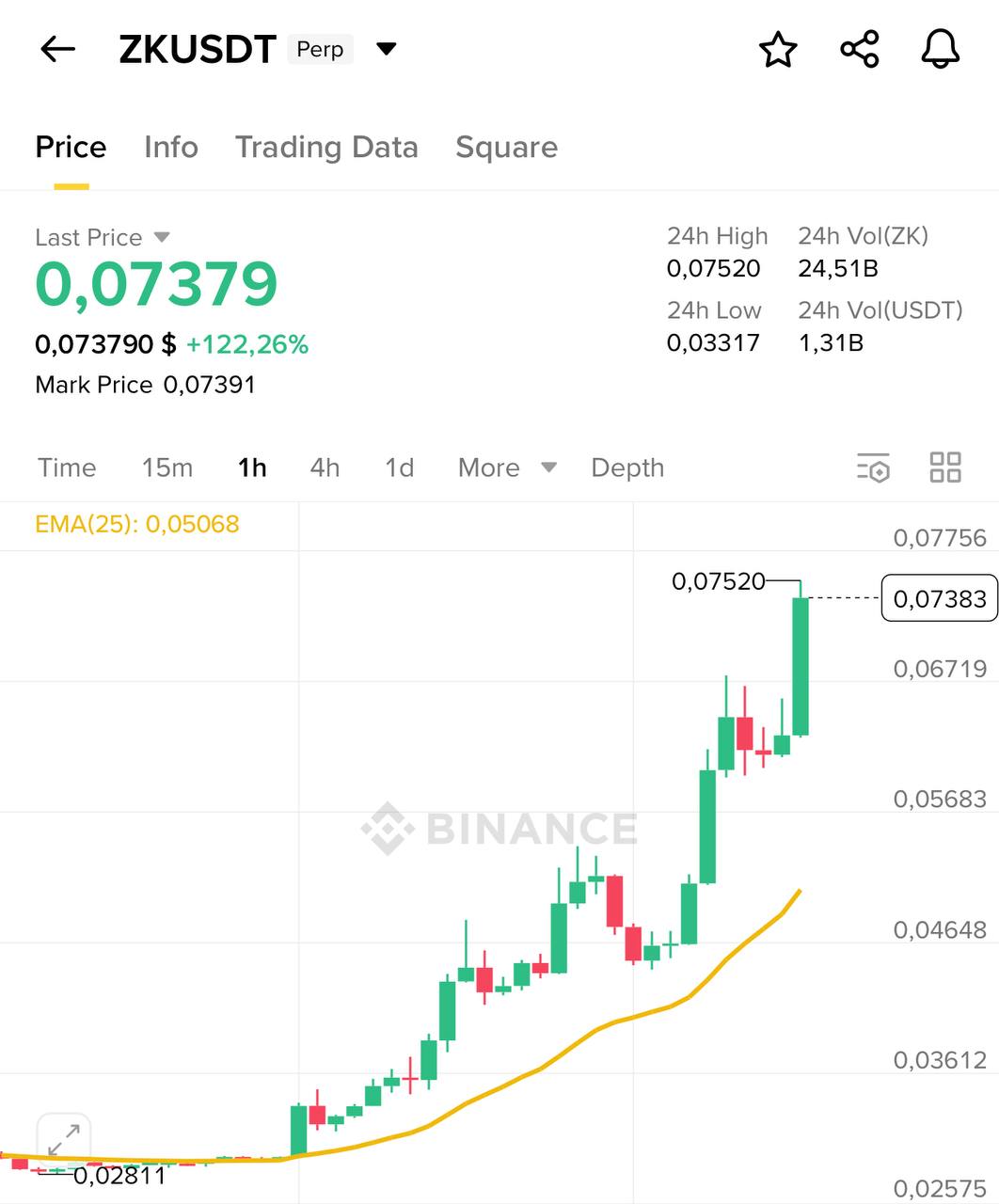Expand the Last Price dropdown

pyautogui.click(x=161, y=237)
